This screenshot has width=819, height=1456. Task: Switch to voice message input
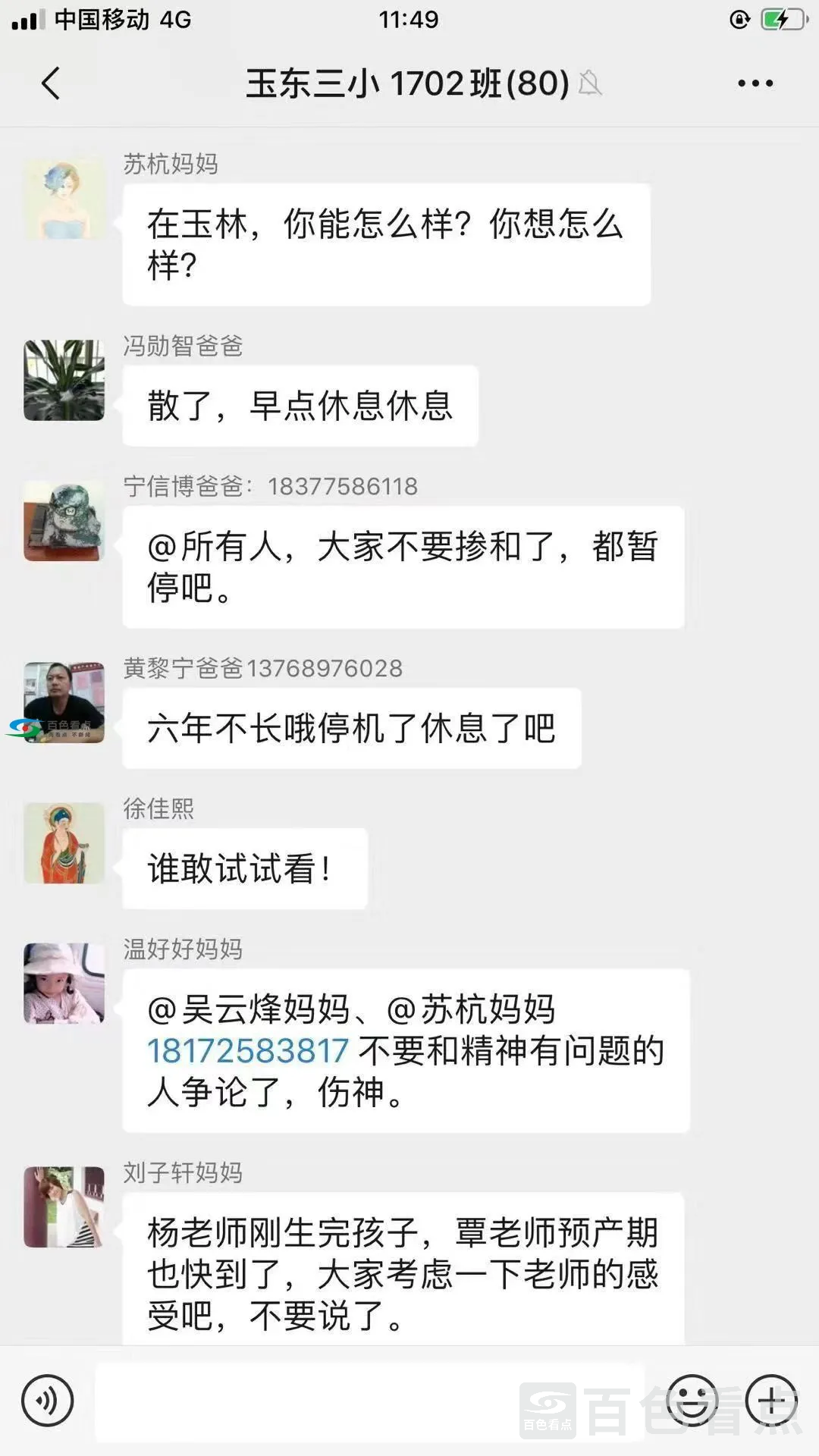point(47,1401)
